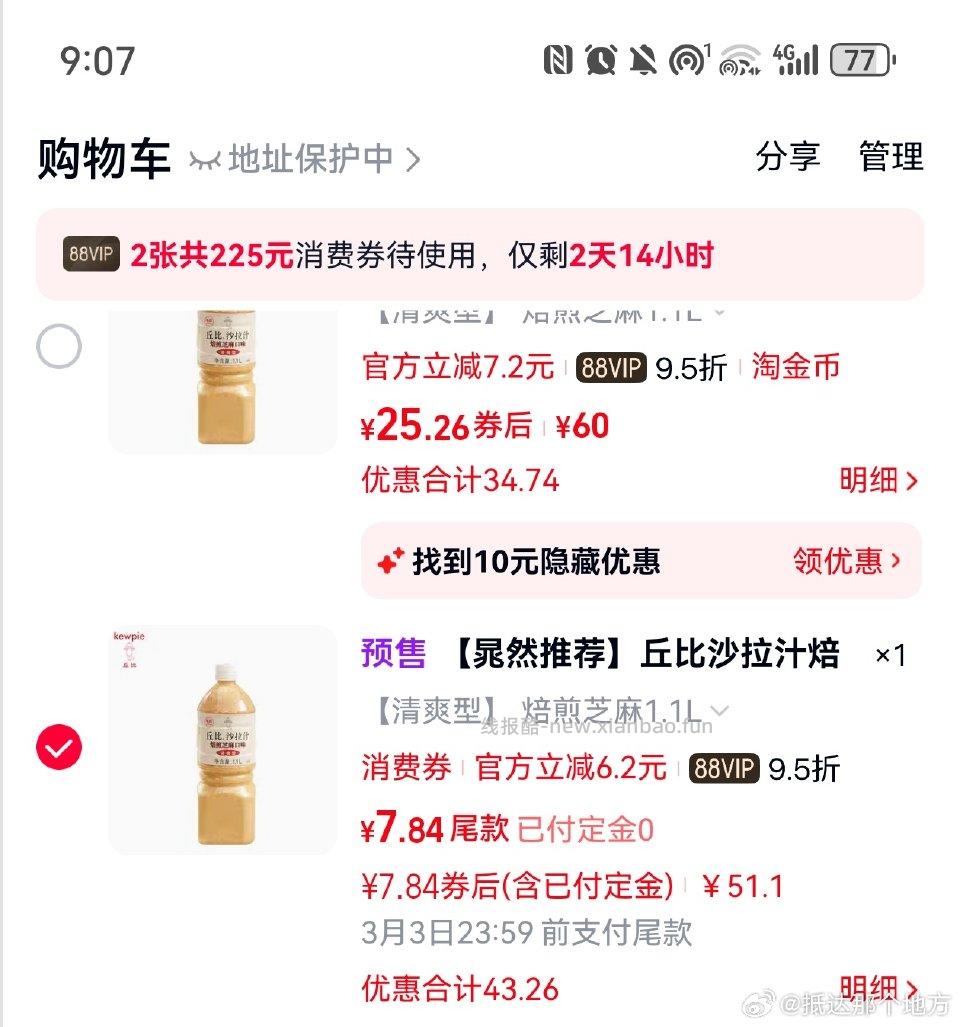
Task: Tap the 4G mobile signal icon
Action: point(795,62)
